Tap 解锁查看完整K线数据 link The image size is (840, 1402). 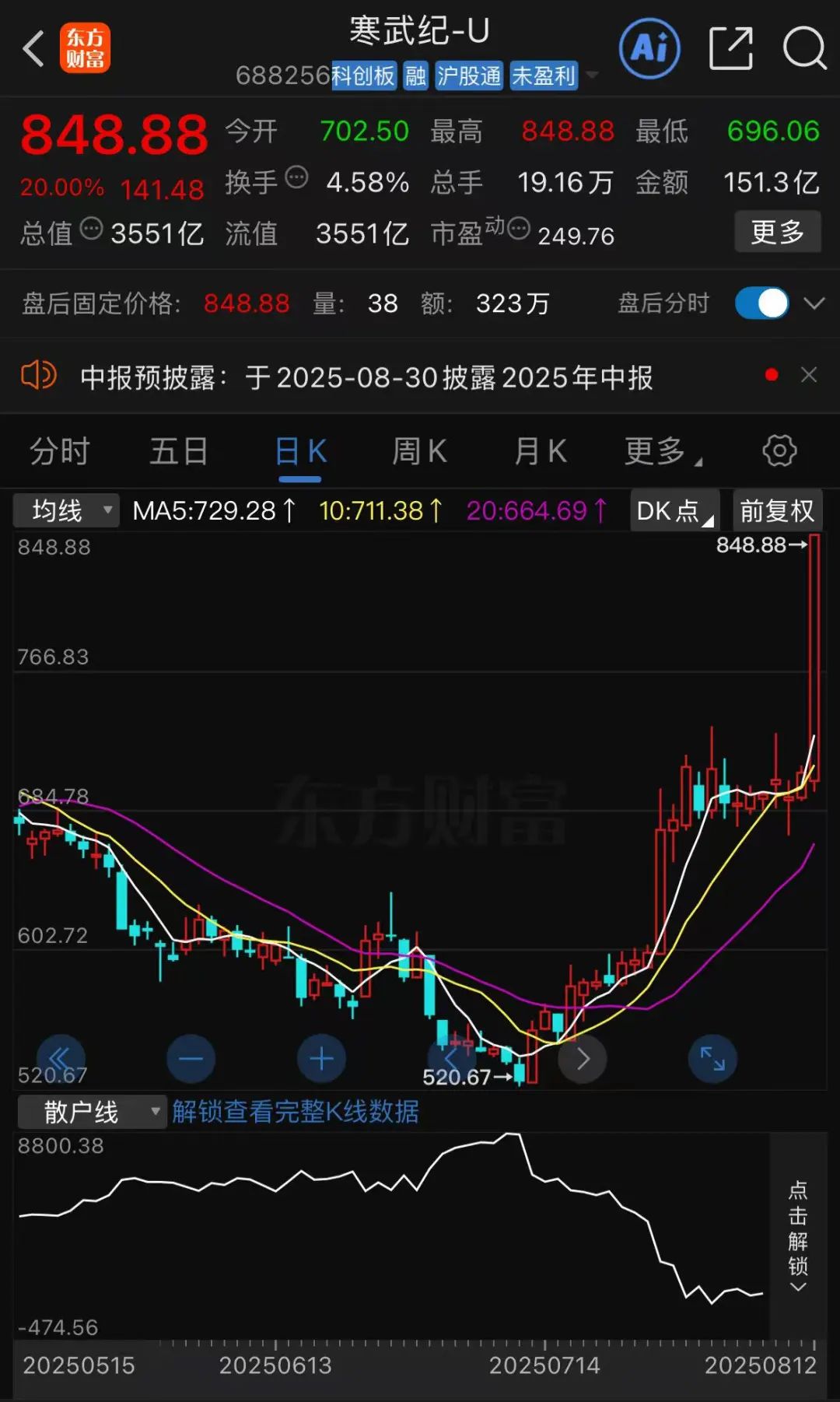pyautogui.click(x=296, y=1112)
